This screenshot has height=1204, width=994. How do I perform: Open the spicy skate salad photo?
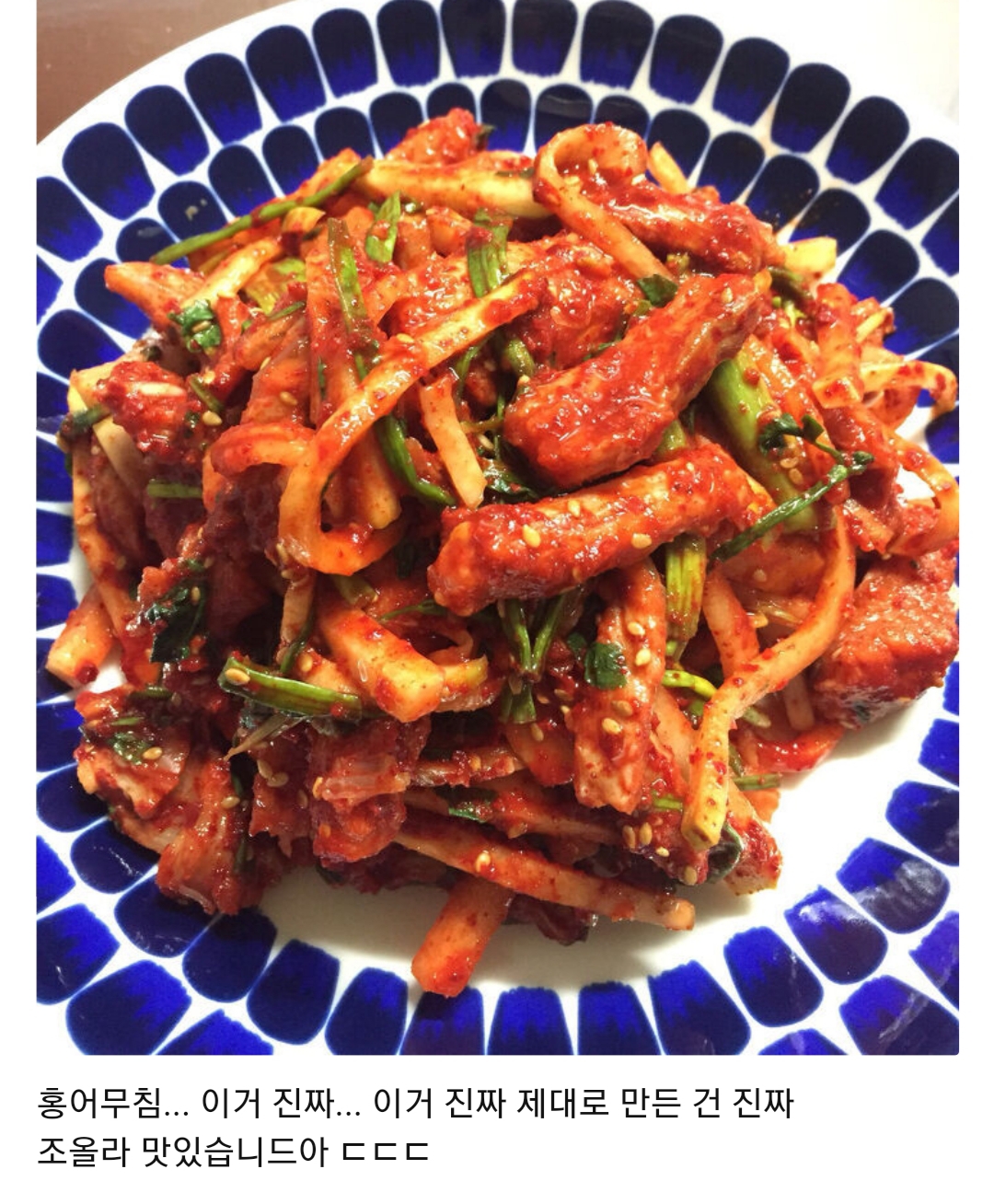point(497,527)
